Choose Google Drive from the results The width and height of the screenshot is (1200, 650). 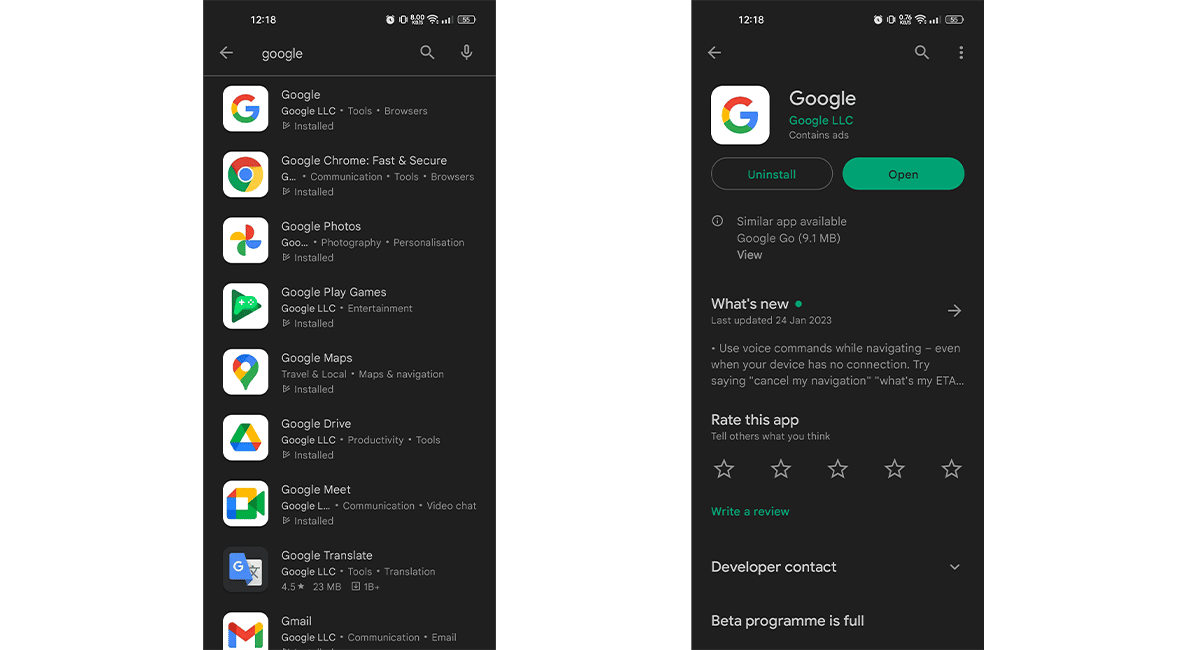[350, 439]
